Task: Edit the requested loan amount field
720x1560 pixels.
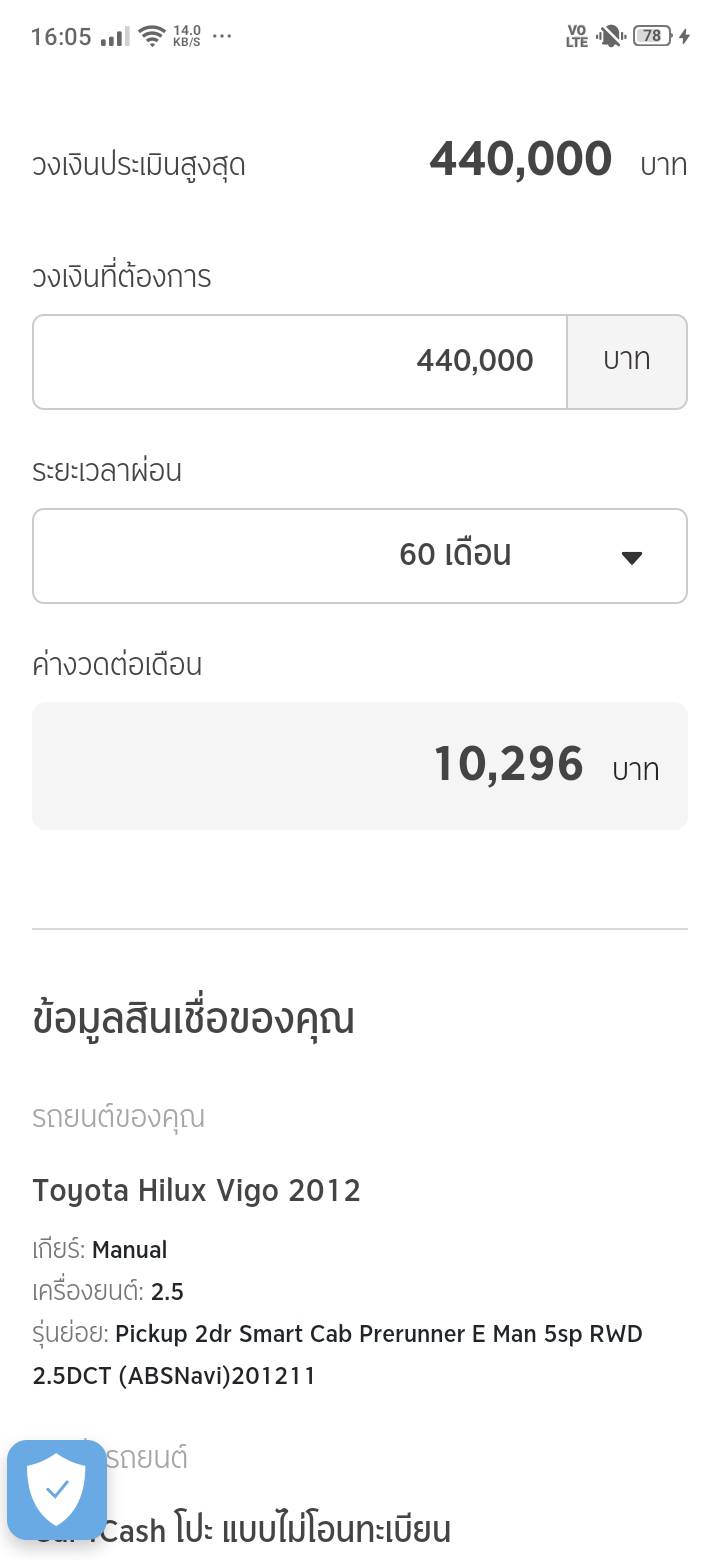Action: coord(300,361)
